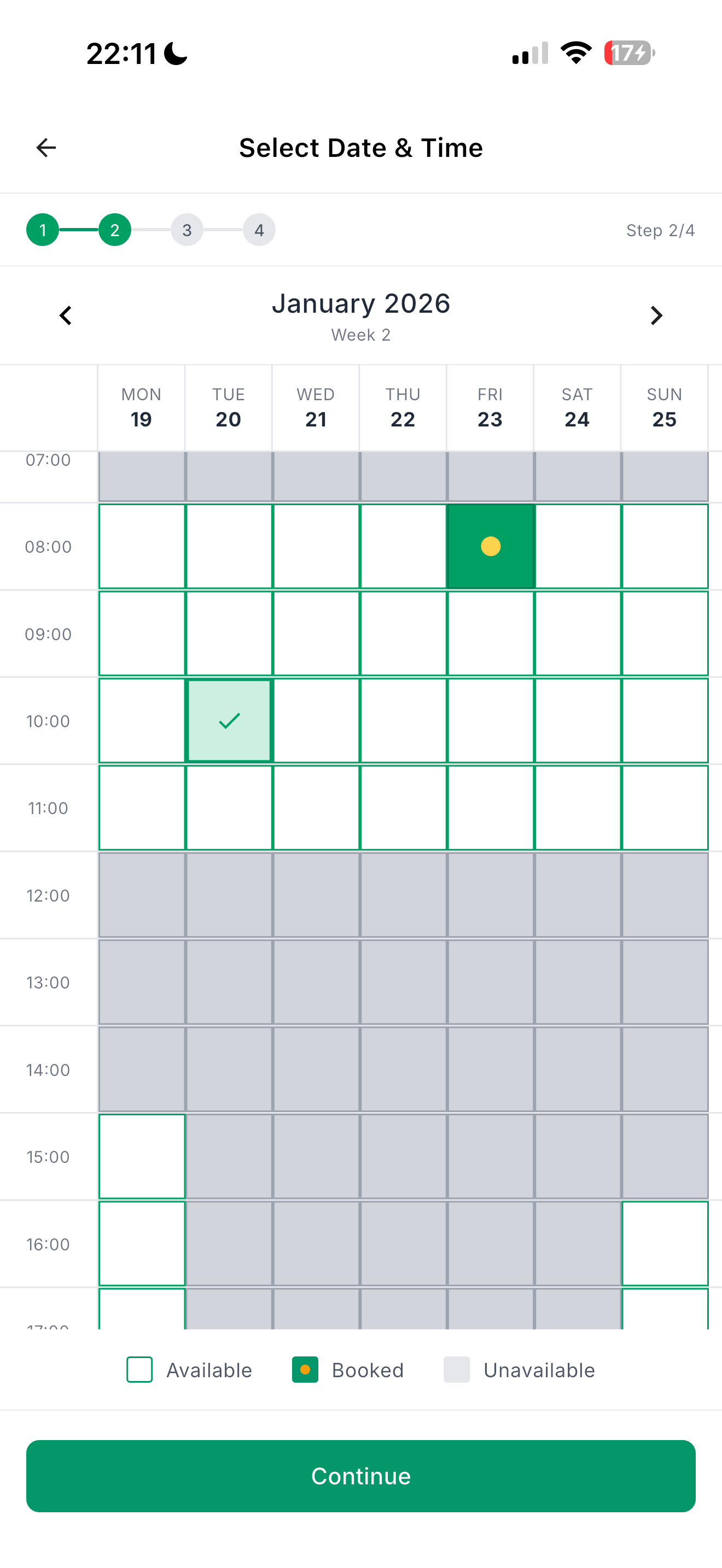Choose Friday 23 at 11:00 slot
This screenshot has width=722, height=1568.
491,808
